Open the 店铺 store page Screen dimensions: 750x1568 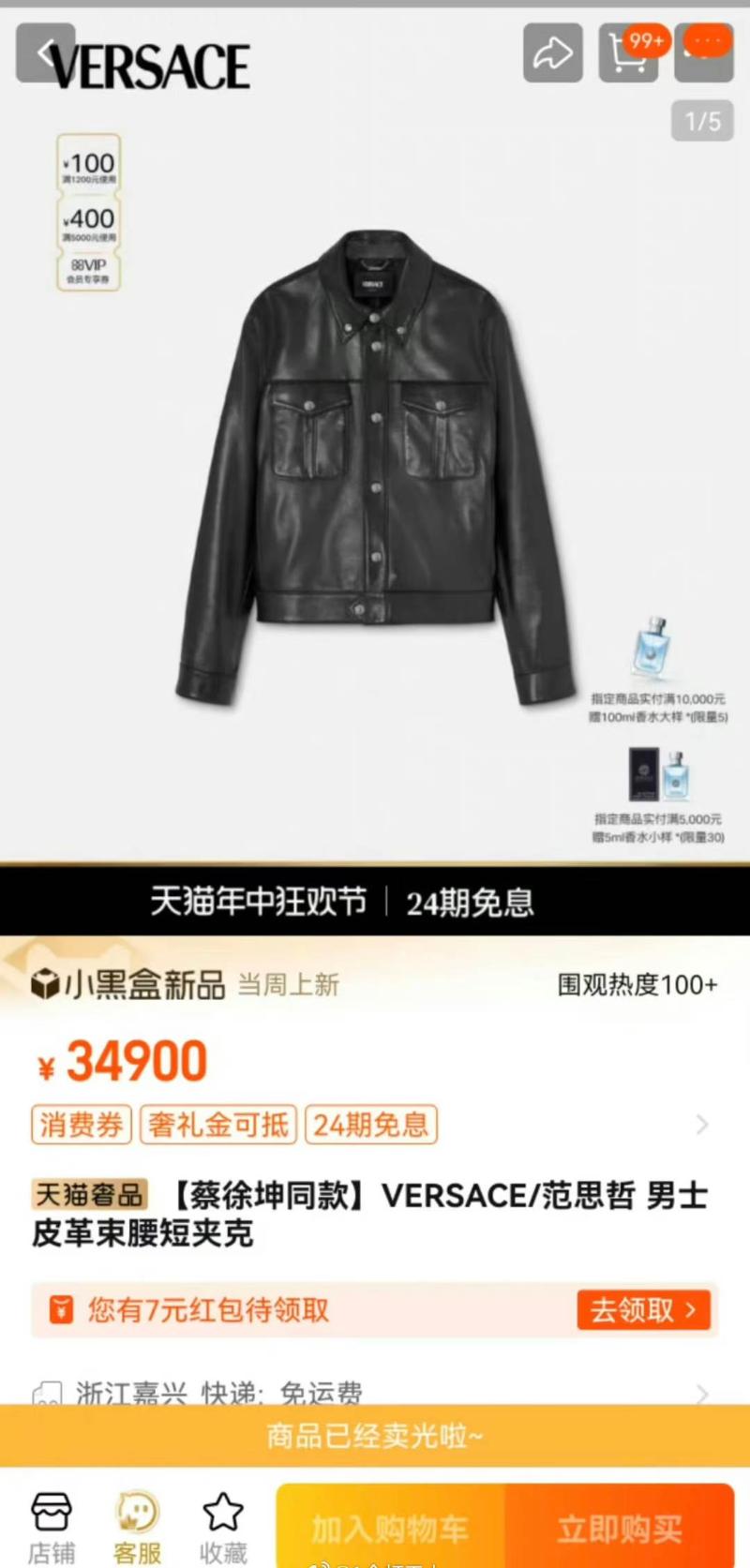pyautogui.click(x=52, y=1528)
